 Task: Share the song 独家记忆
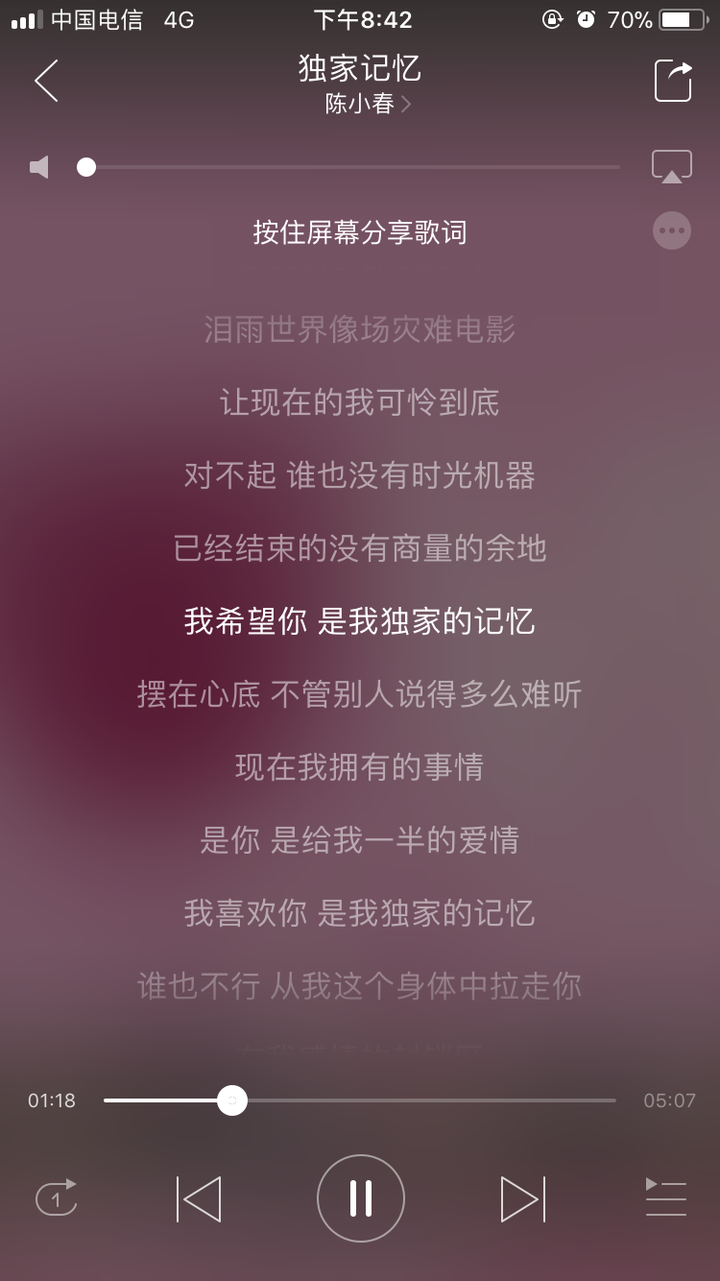(673, 81)
